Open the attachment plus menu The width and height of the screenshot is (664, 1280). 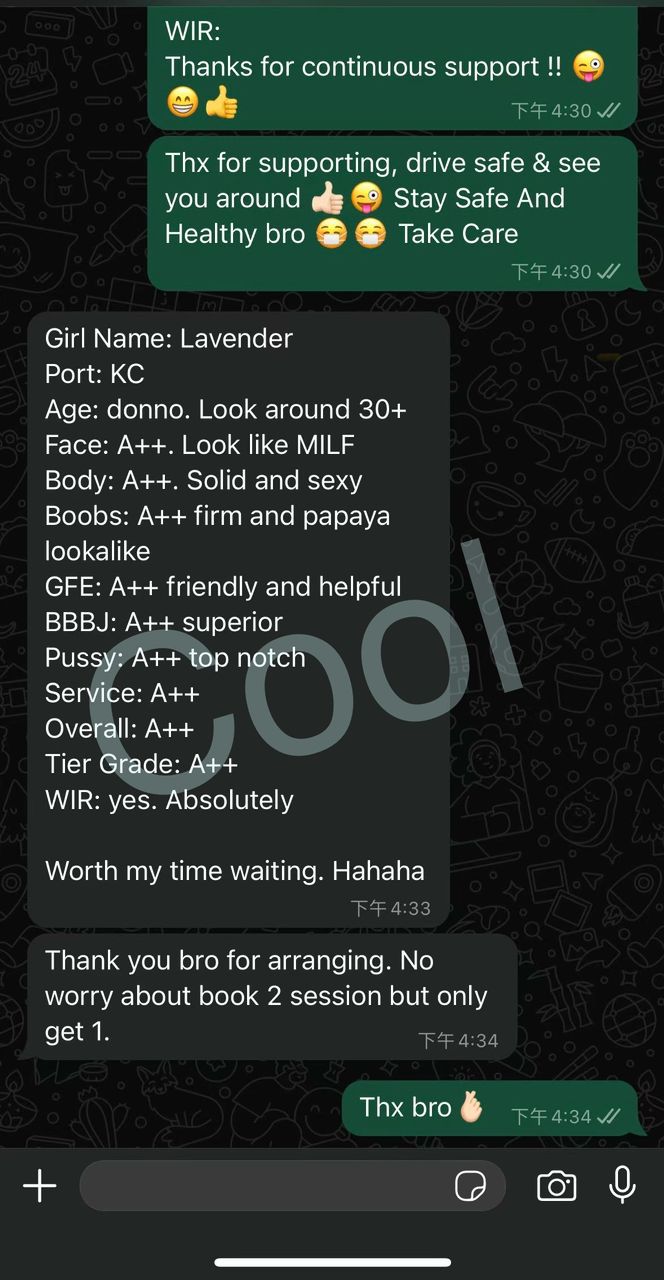click(x=40, y=1186)
